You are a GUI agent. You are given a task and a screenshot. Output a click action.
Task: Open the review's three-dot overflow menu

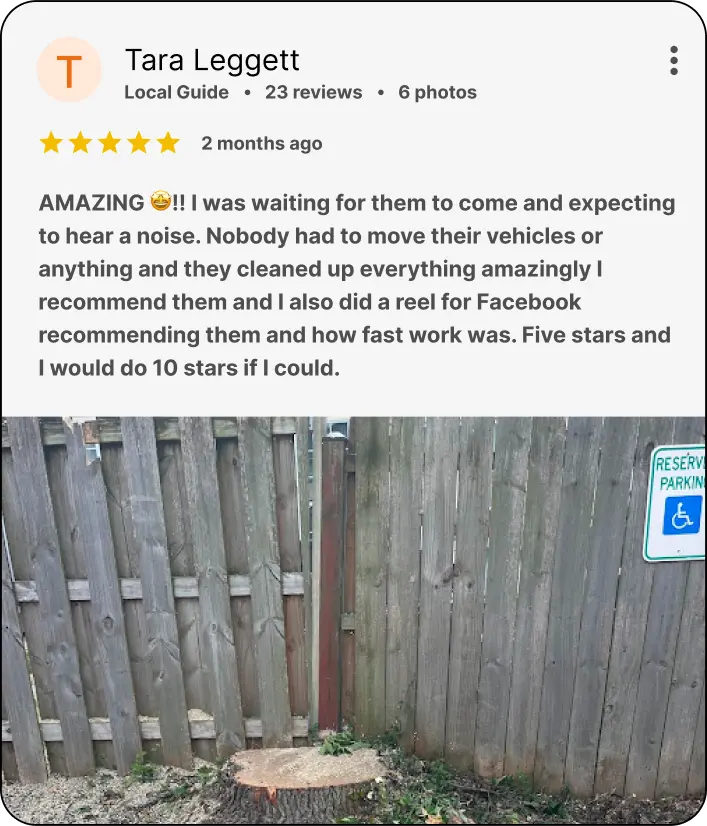click(x=674, y=61)
